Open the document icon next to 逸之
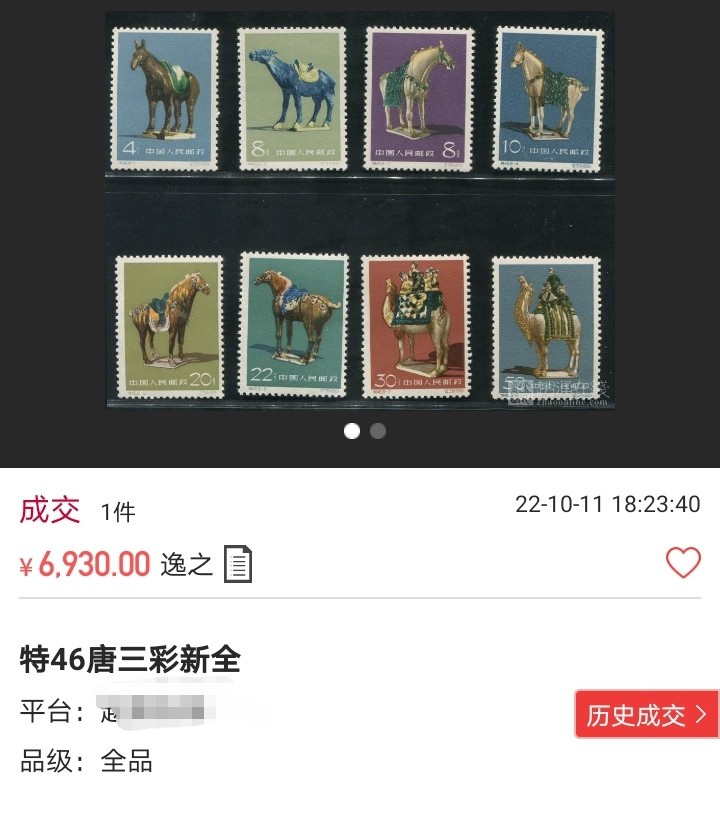This screenshot has width=720, height=830. [238, 564]
